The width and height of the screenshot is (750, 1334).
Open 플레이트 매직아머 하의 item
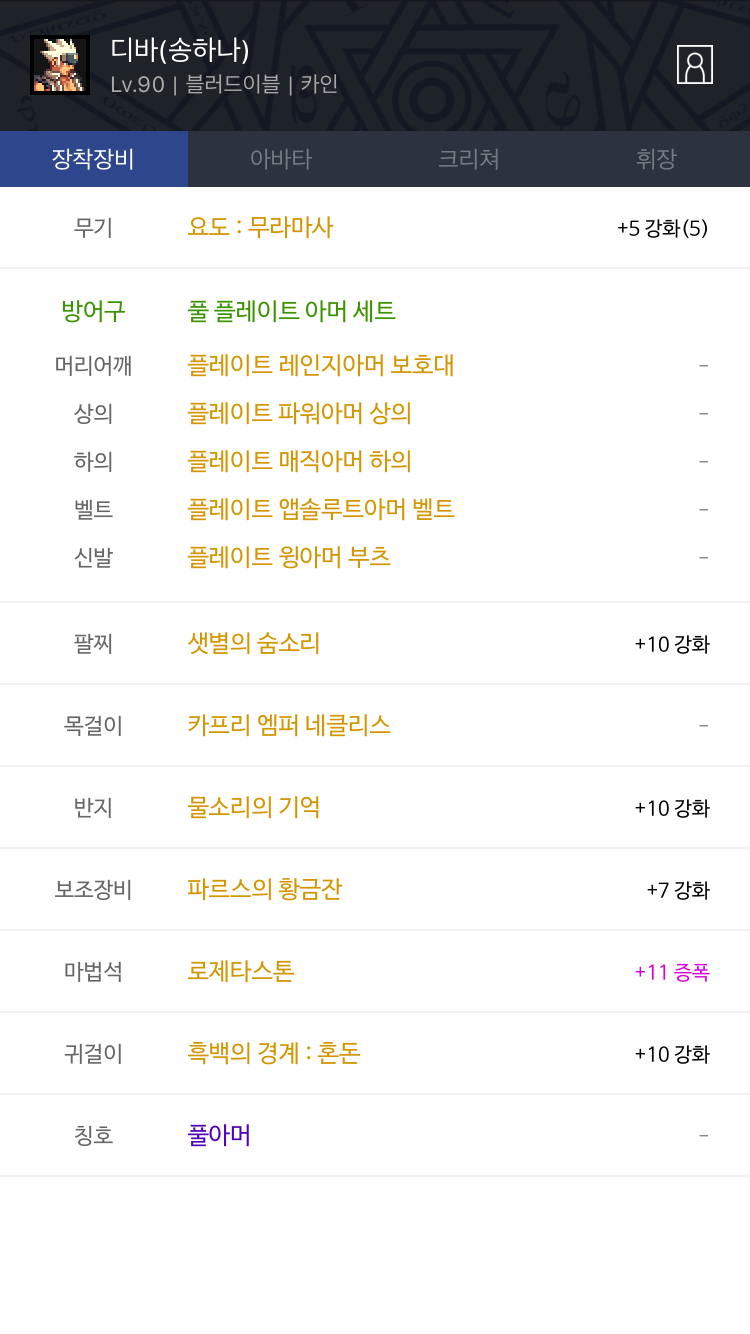coord(300,461)
